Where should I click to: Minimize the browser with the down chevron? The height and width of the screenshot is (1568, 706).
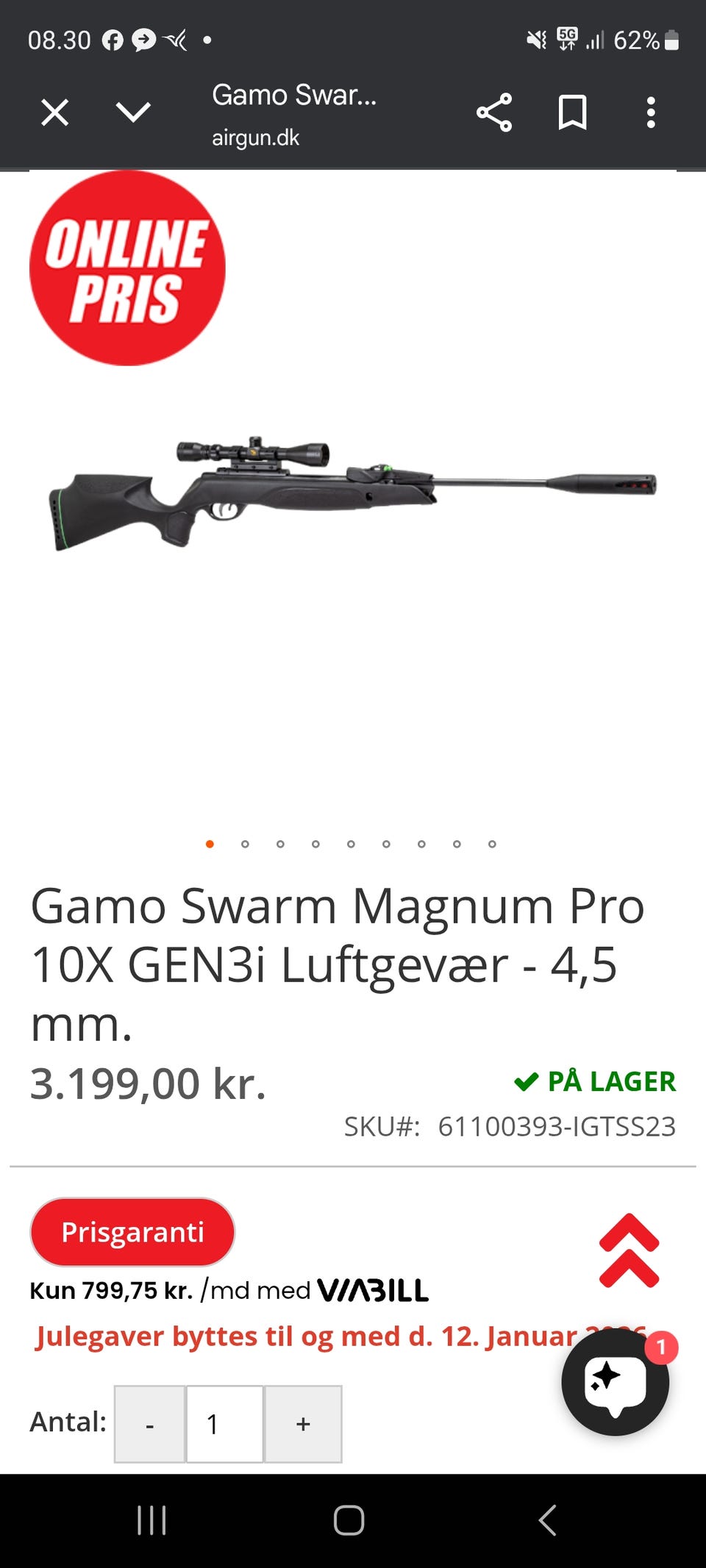click(133, 113)
